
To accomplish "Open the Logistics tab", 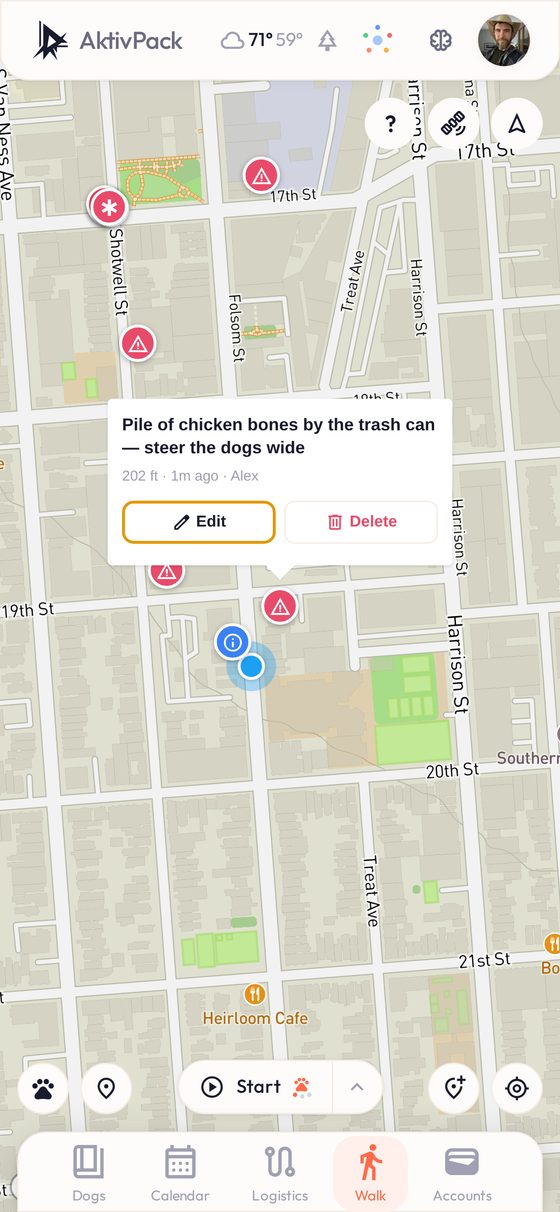I will click(280, 1173).
